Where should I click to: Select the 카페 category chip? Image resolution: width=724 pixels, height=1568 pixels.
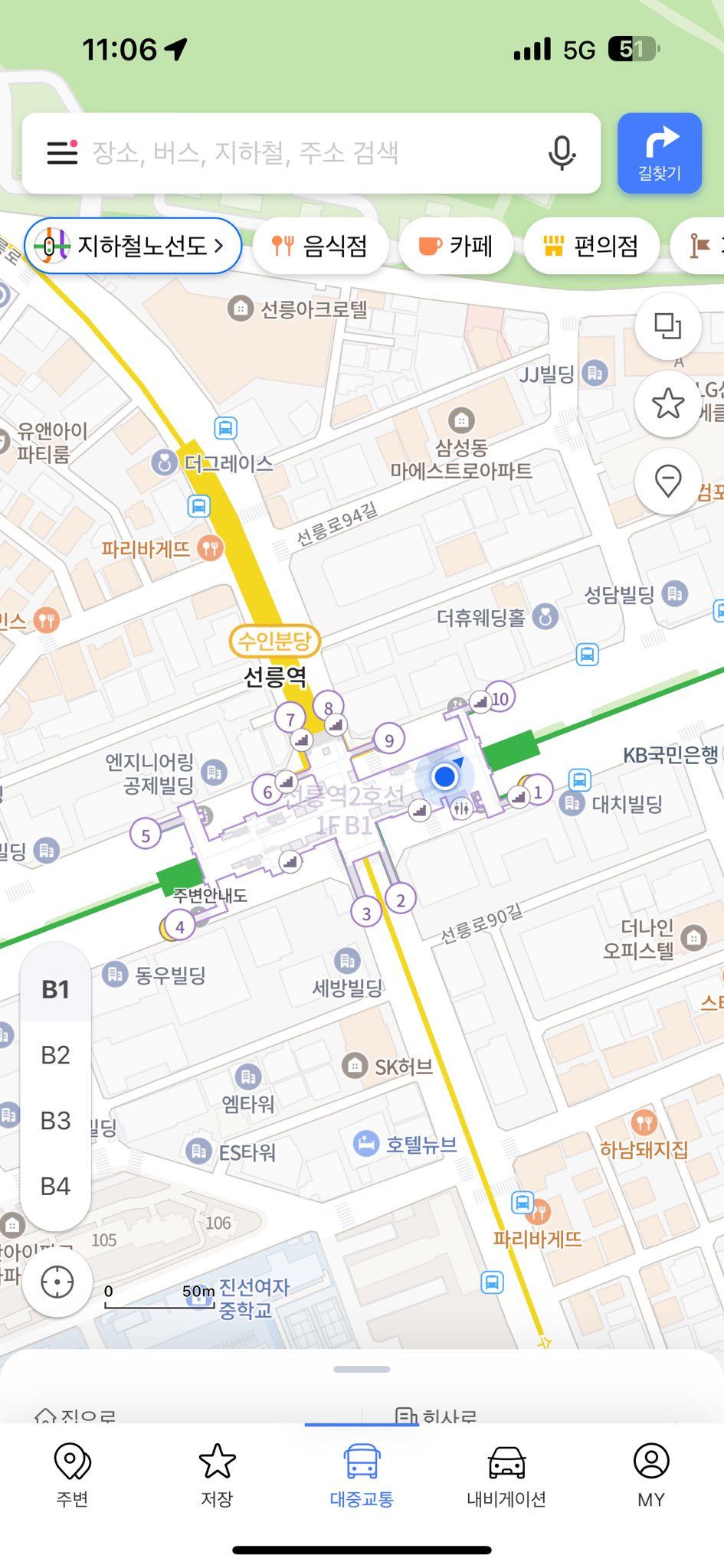coord(456,246)
